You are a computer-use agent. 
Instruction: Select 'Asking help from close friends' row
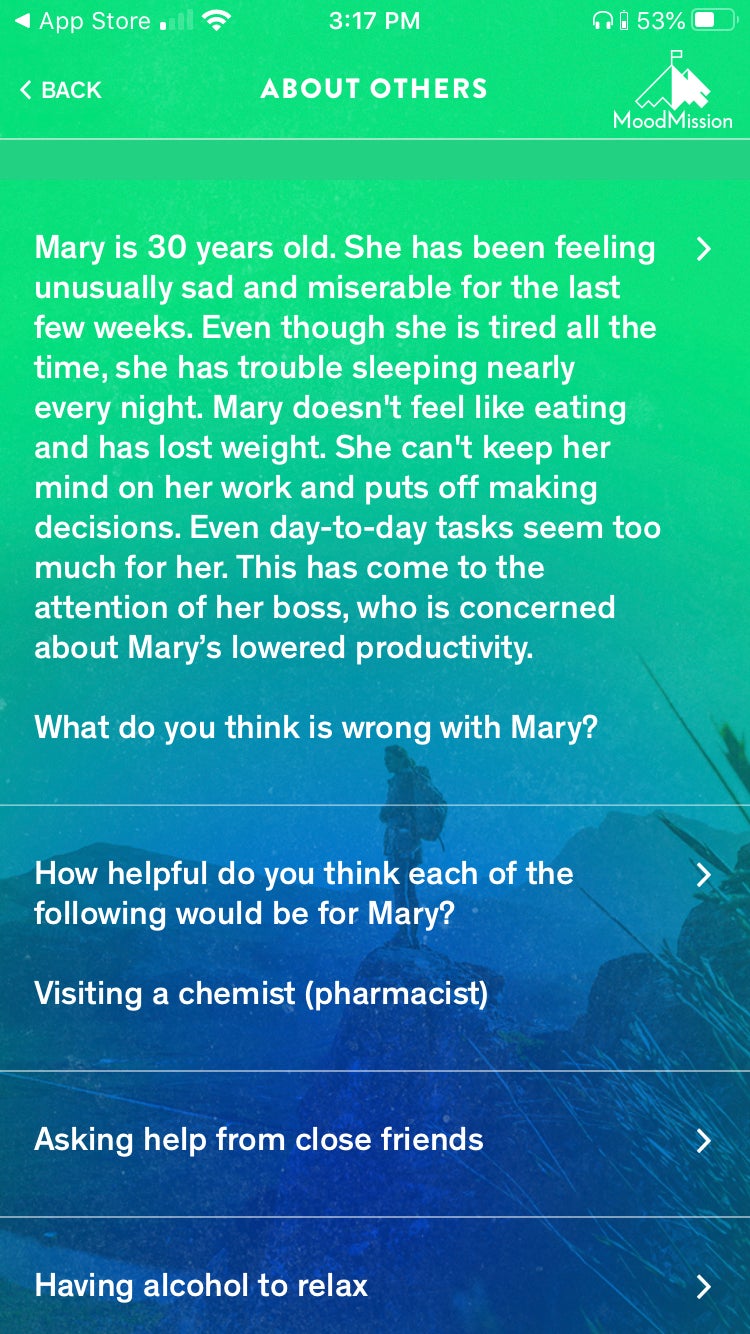click(375, 1144)
